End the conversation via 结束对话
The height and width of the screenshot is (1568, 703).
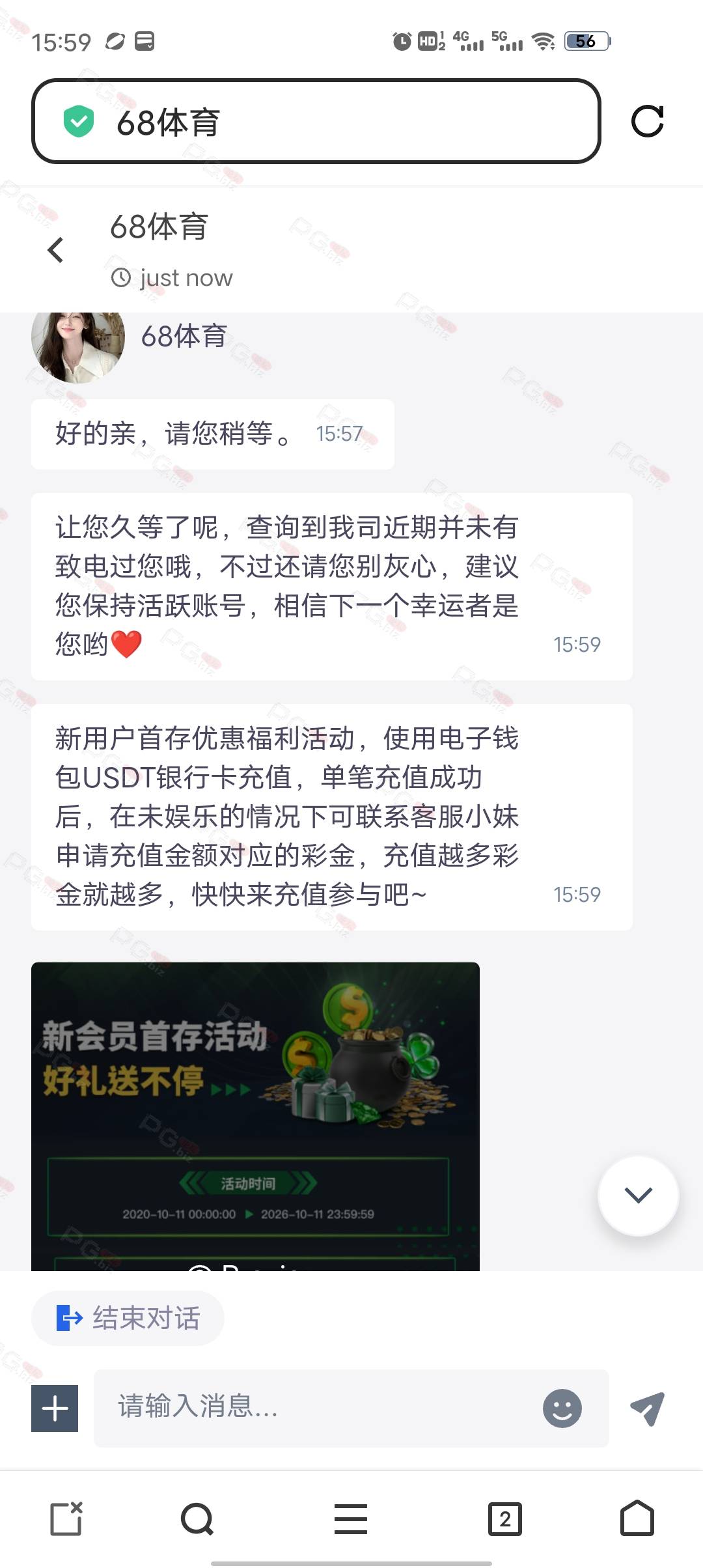(128, 1318)
